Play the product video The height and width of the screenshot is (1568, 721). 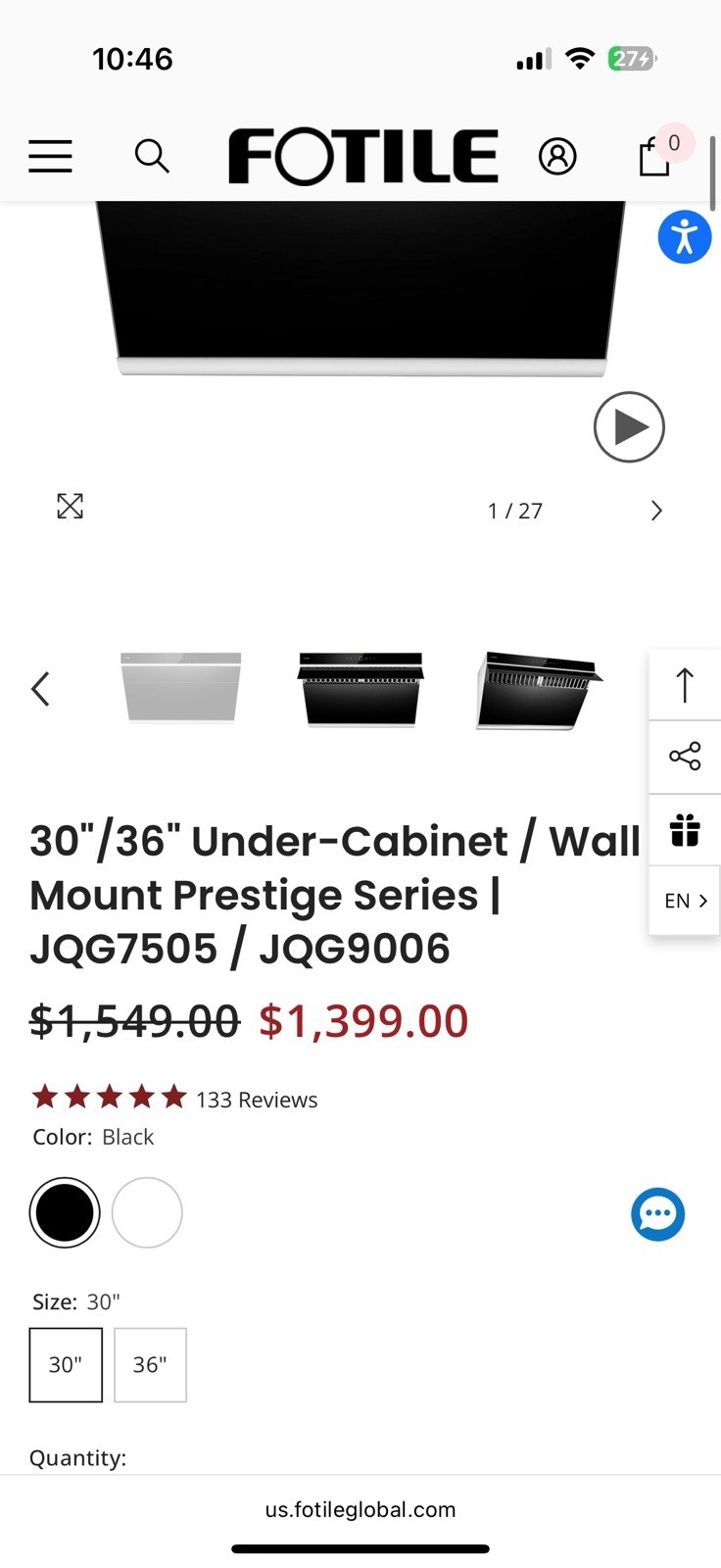click(x=628, y=427)
